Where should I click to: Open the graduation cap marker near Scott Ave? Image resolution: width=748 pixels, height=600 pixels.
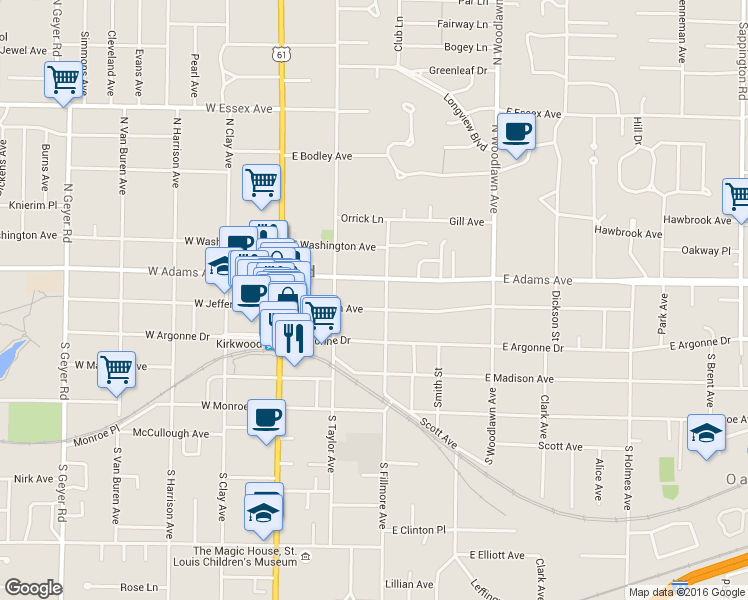(x=707, y=433)
